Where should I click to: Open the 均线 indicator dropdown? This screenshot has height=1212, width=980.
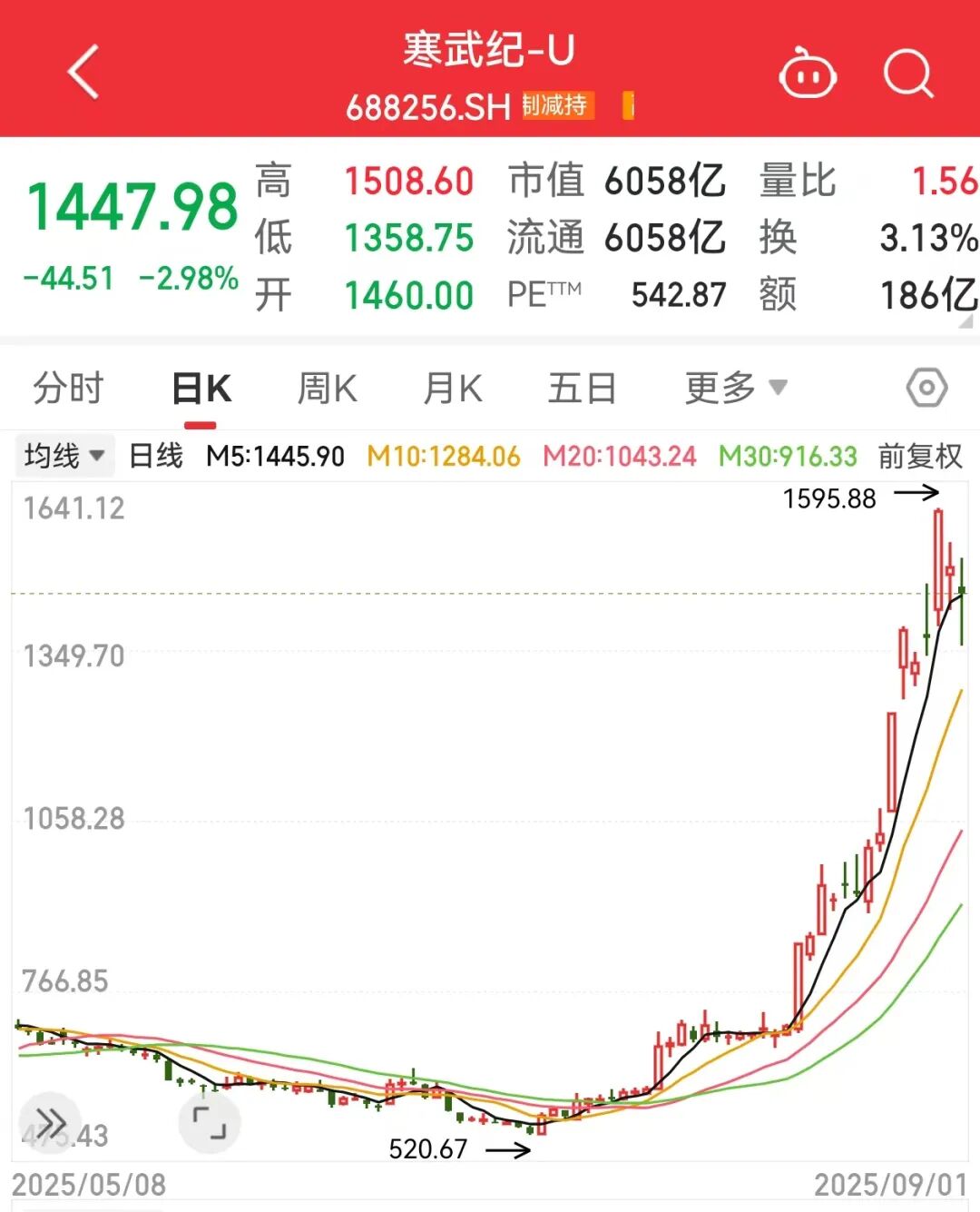coord(64,456)
